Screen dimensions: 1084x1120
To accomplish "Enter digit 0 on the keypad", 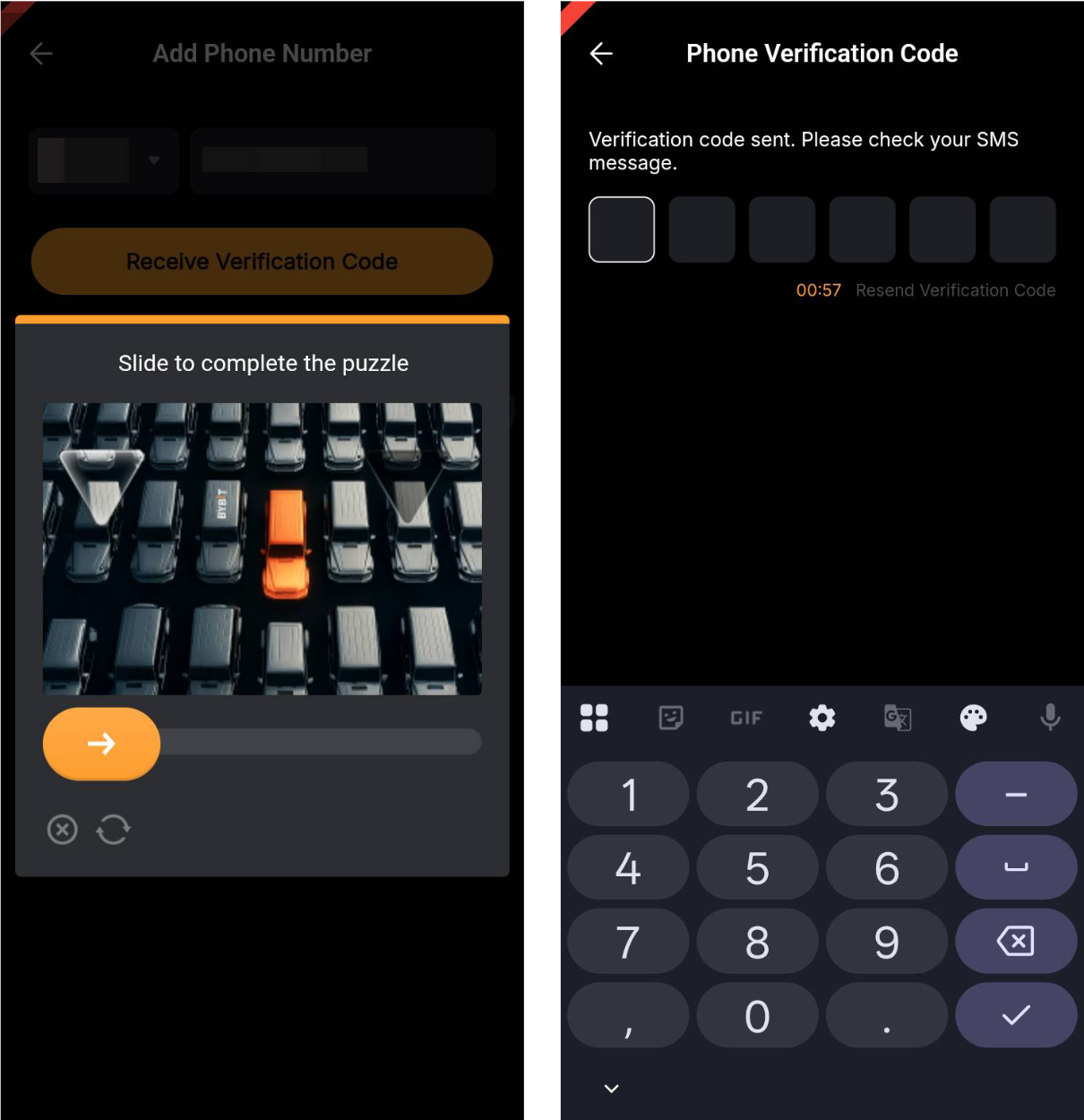I will pyautogui.click(x=757, y=1016).
